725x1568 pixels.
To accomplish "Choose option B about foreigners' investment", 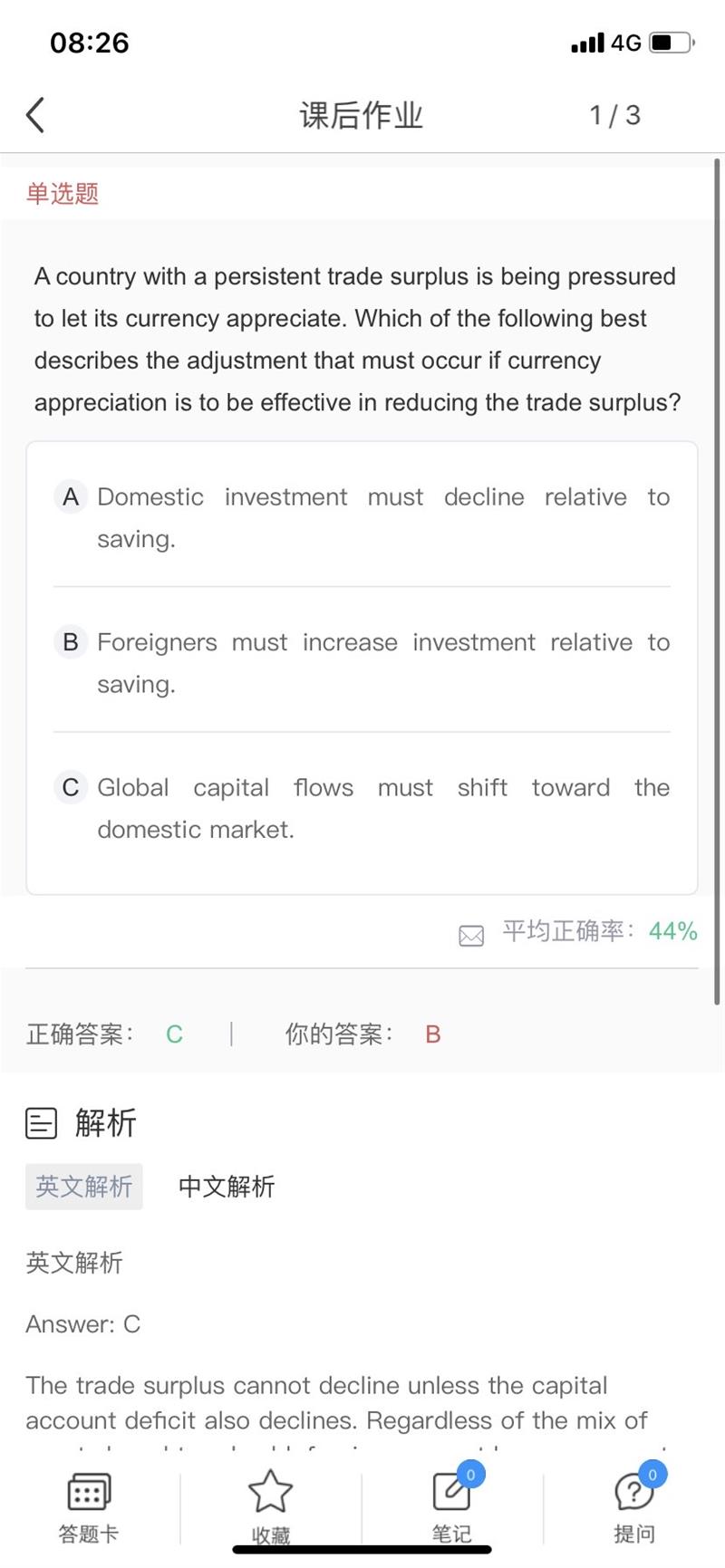I will tap(362, 661).
